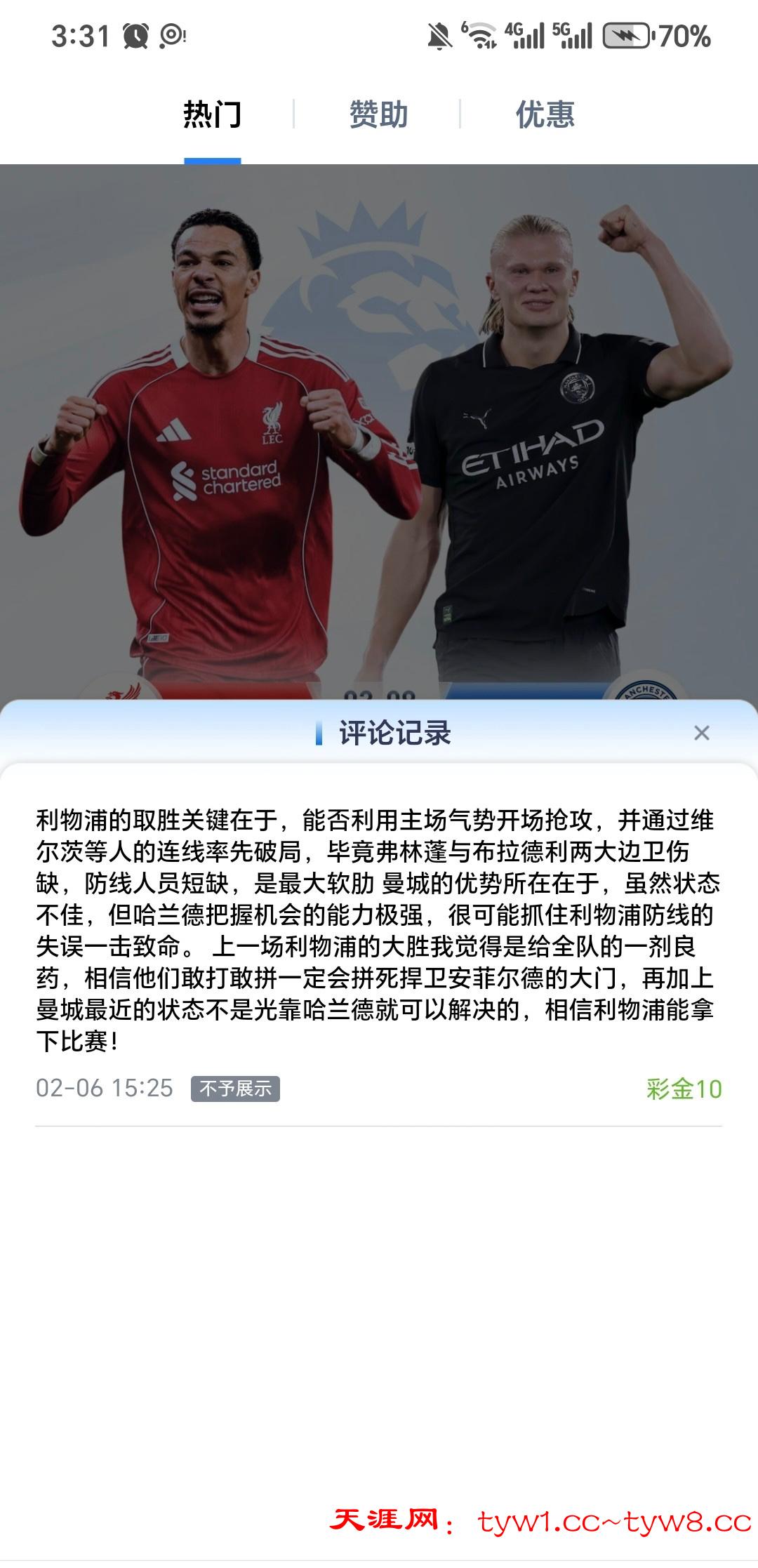Close the 评论记录 panel

pos(701,733)
